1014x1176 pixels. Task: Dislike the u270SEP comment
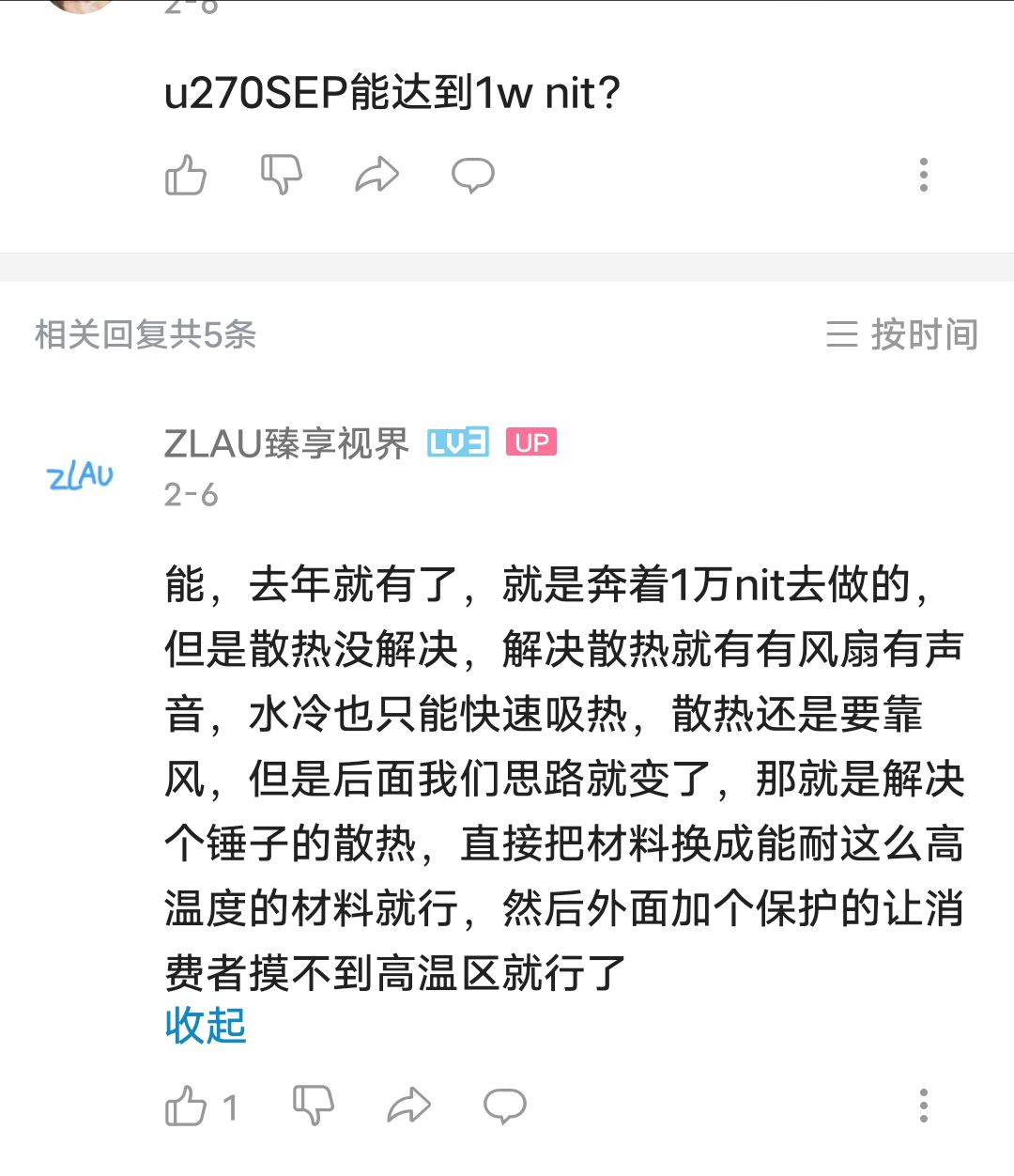coord(282,174)
